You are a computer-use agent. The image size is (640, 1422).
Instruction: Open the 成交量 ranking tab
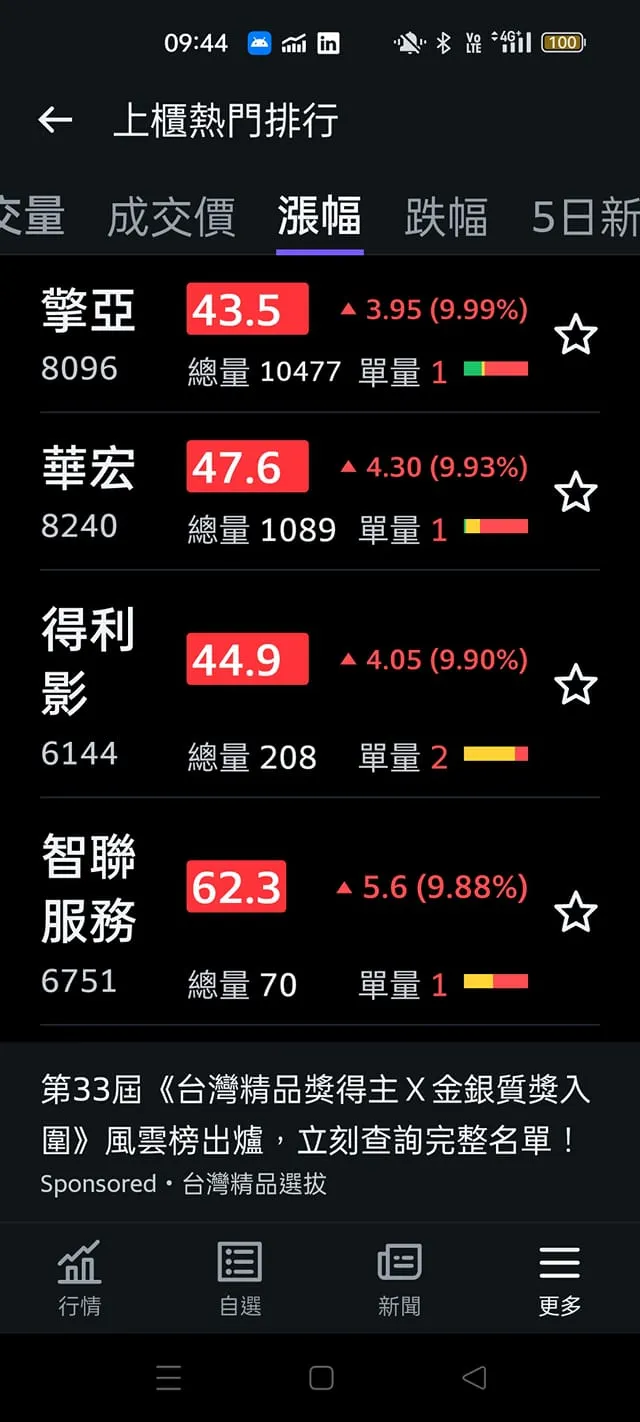point(32,217)
